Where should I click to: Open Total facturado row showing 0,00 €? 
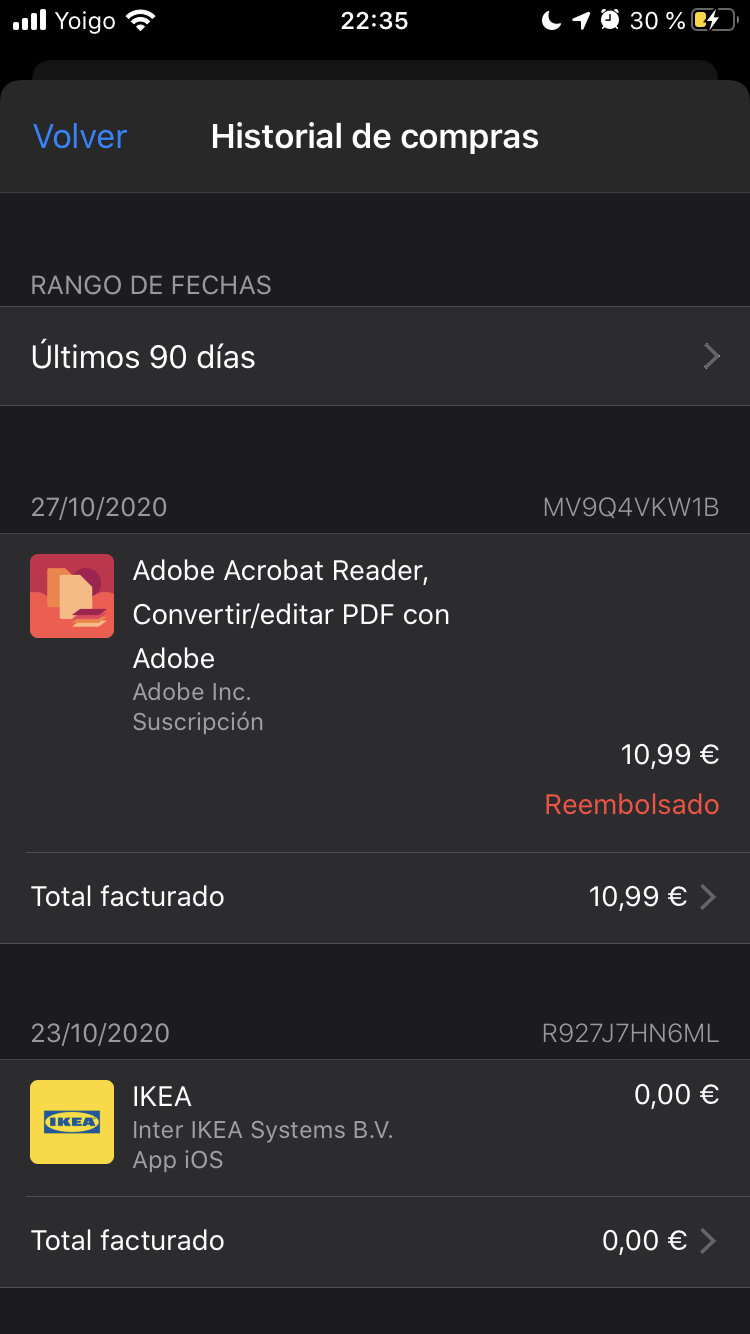point(375,1240)
